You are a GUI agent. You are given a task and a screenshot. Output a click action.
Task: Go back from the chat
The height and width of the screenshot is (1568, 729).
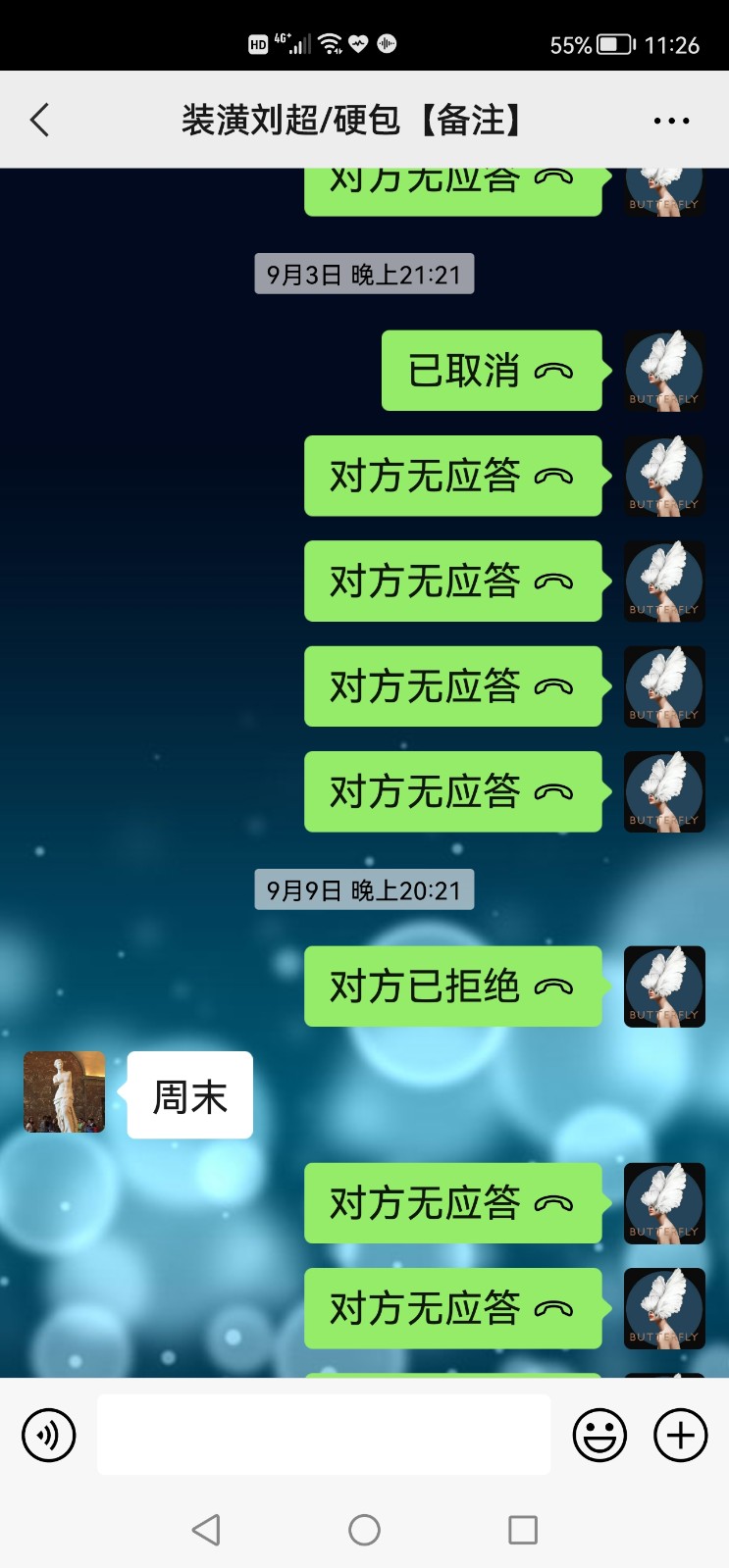pyautogui.click(x=40, y=121)
